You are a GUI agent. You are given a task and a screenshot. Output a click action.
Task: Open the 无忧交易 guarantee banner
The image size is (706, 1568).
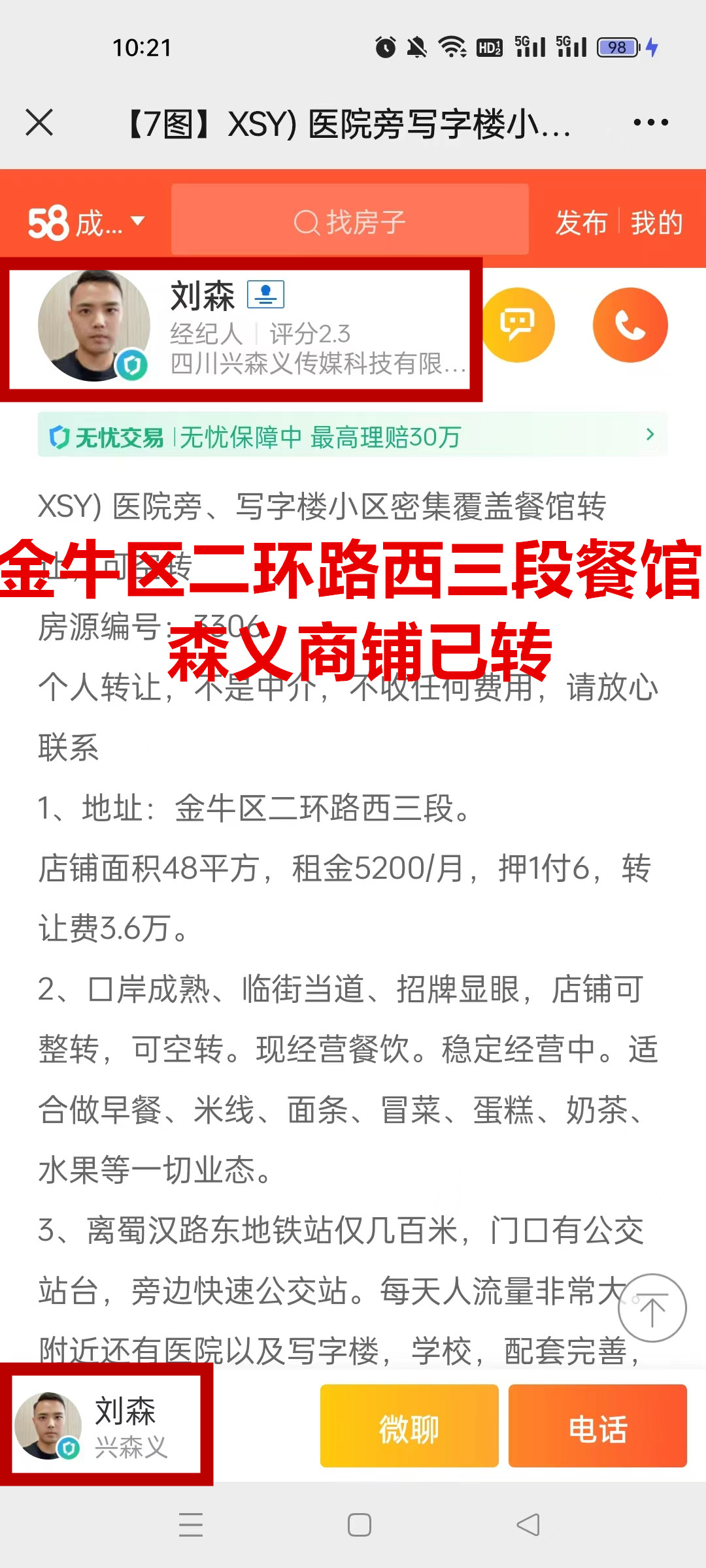click(x=352, y=435)
